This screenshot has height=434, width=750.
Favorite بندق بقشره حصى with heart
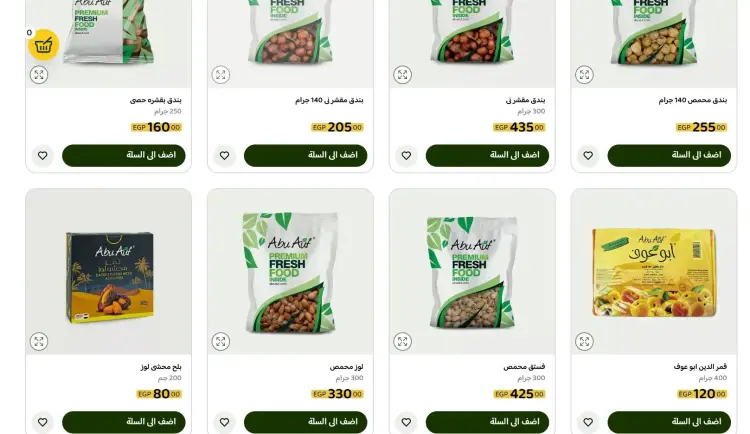point(42,156)
